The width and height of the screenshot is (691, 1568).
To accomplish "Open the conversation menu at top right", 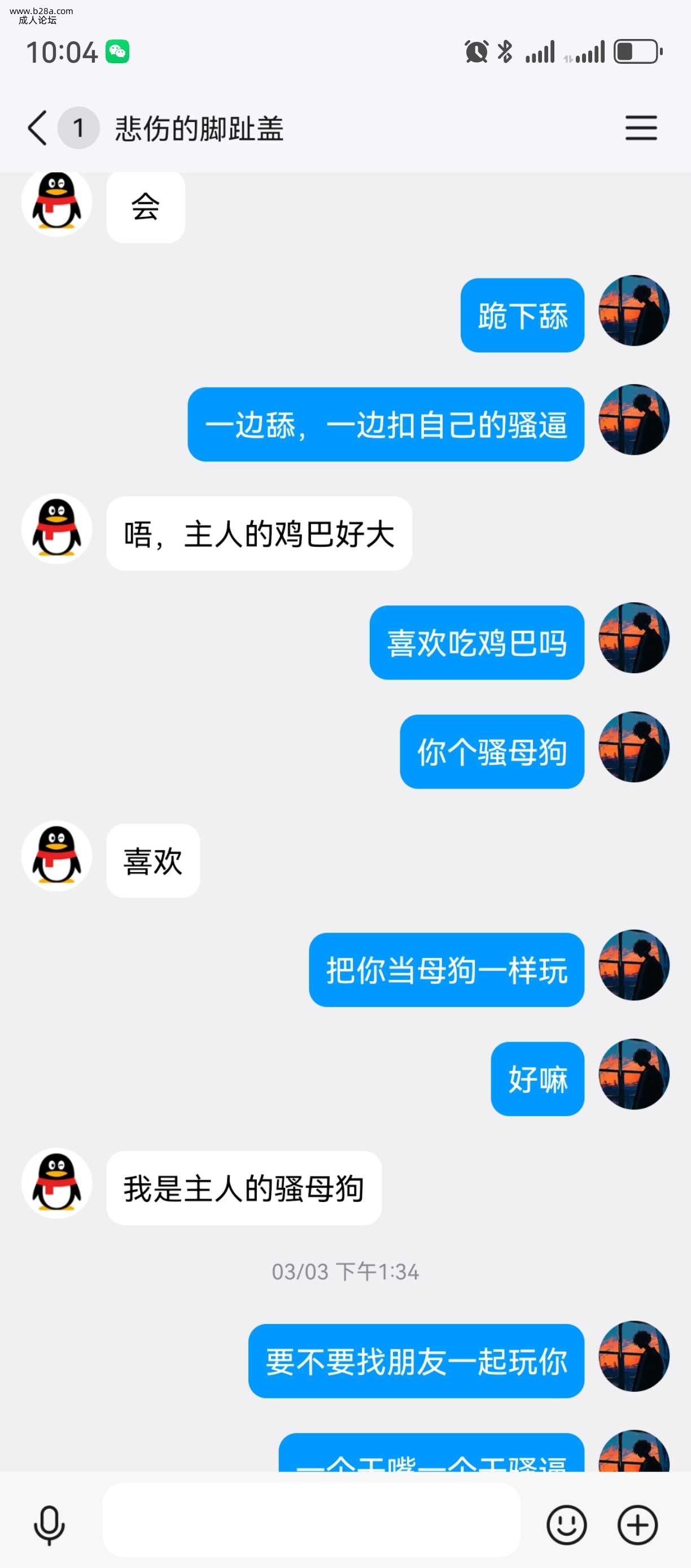I will point(641,128).
